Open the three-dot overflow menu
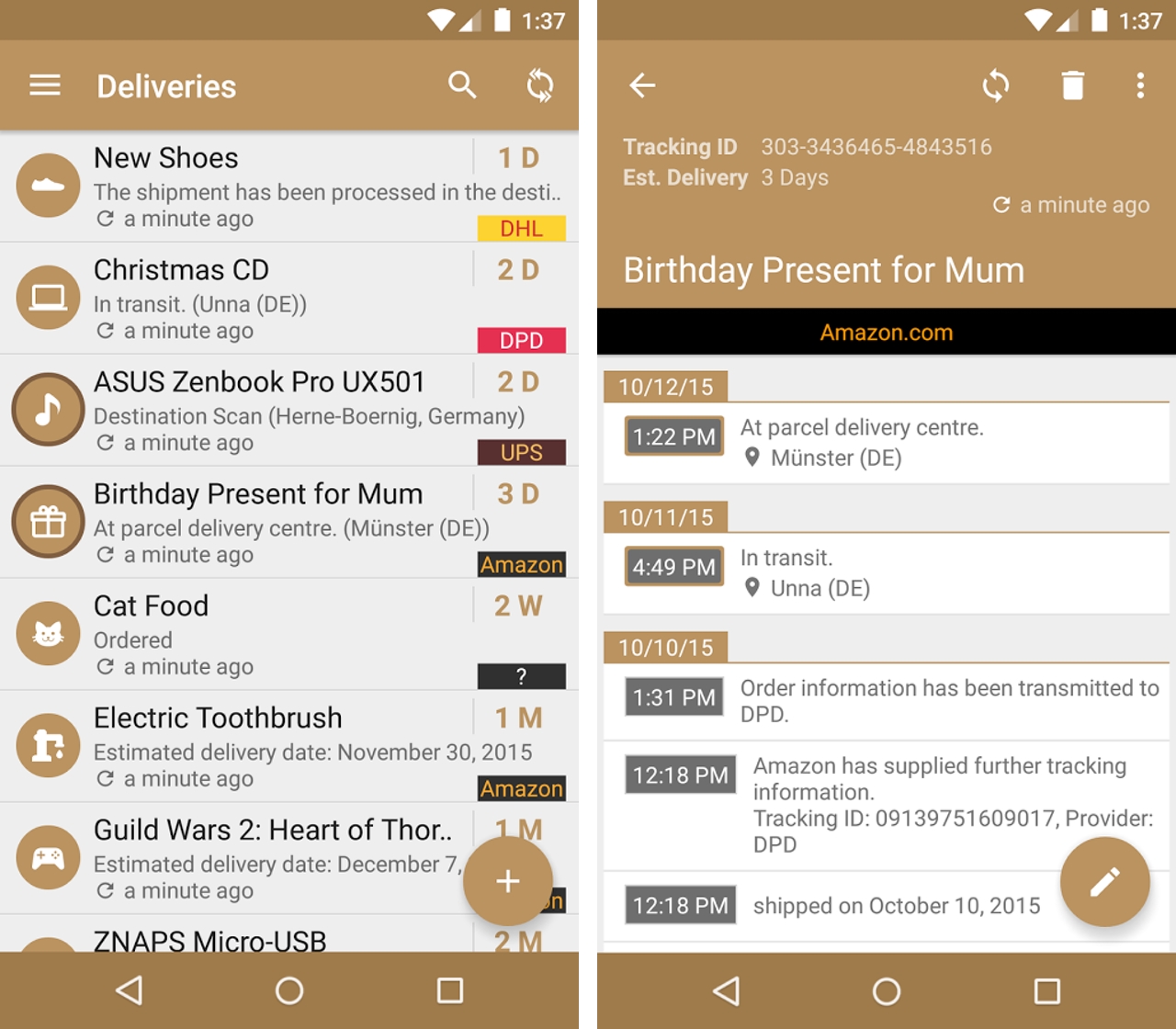This screenshot has width=1176, height=1029. [x=1140, y=85]
